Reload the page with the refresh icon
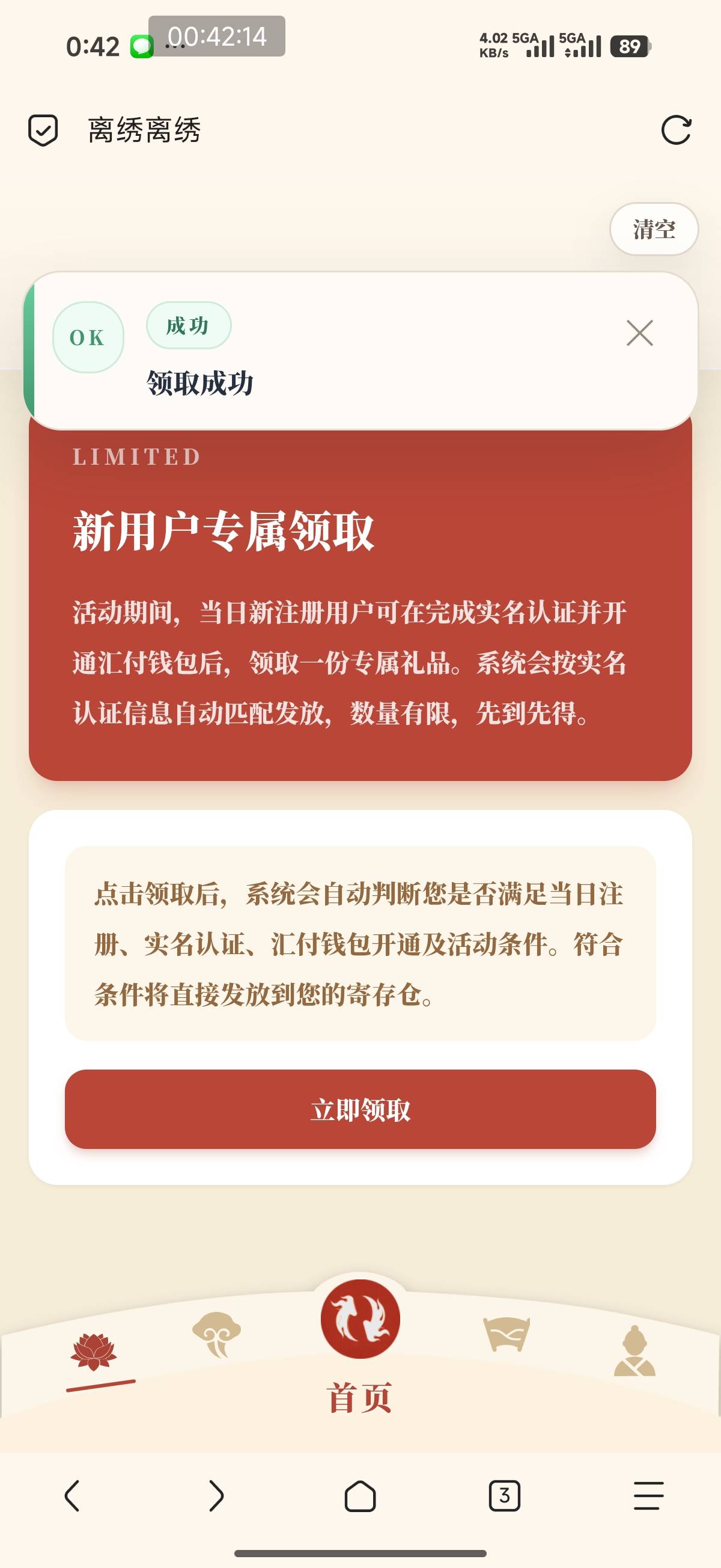Image resolution: width=721 pixels, height=1568 pixels. click(676, 130)
